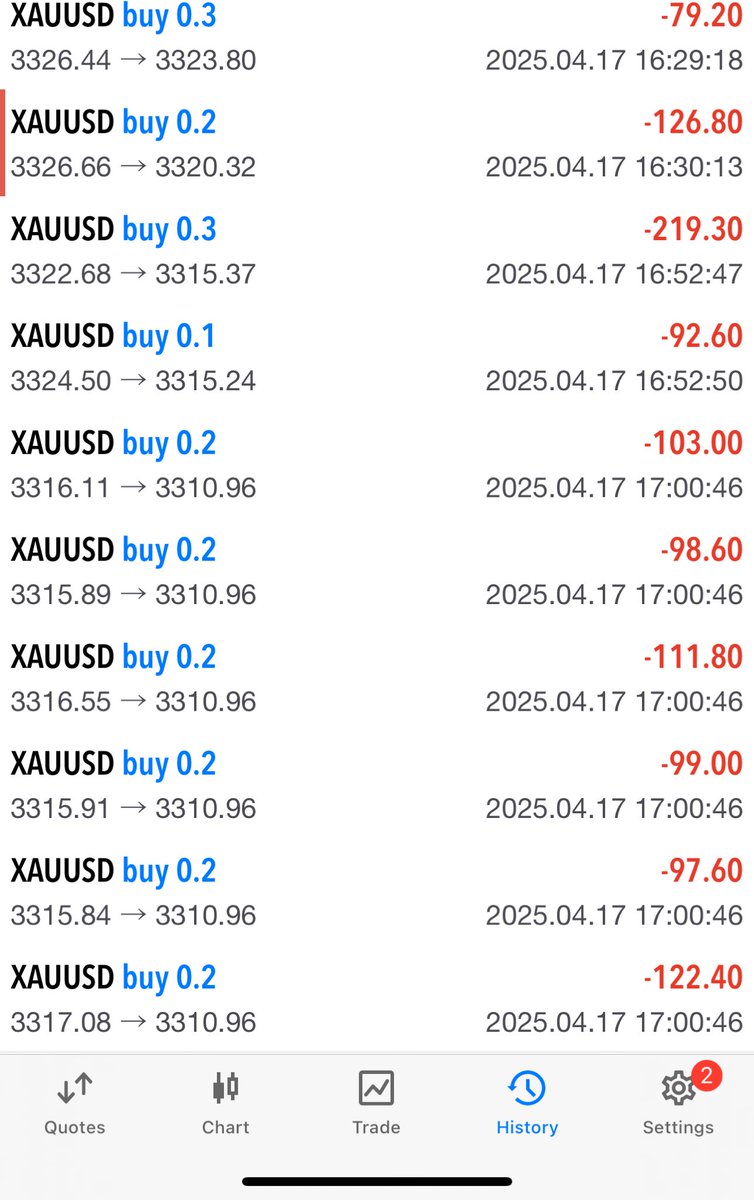Viewport: 754px width, 1200px height.
Task: Expand the trade opened at 3315.84
Action: click(377, 892)
